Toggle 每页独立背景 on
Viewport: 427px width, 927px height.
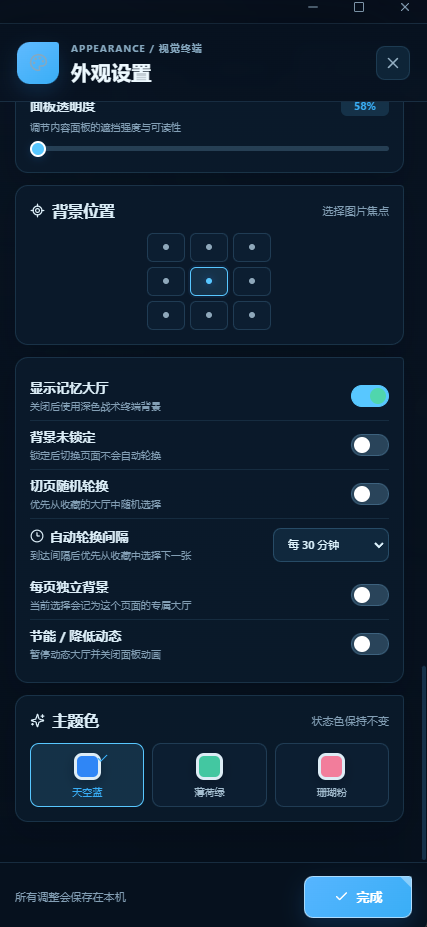pyautogui.click(x=370, y=595)
